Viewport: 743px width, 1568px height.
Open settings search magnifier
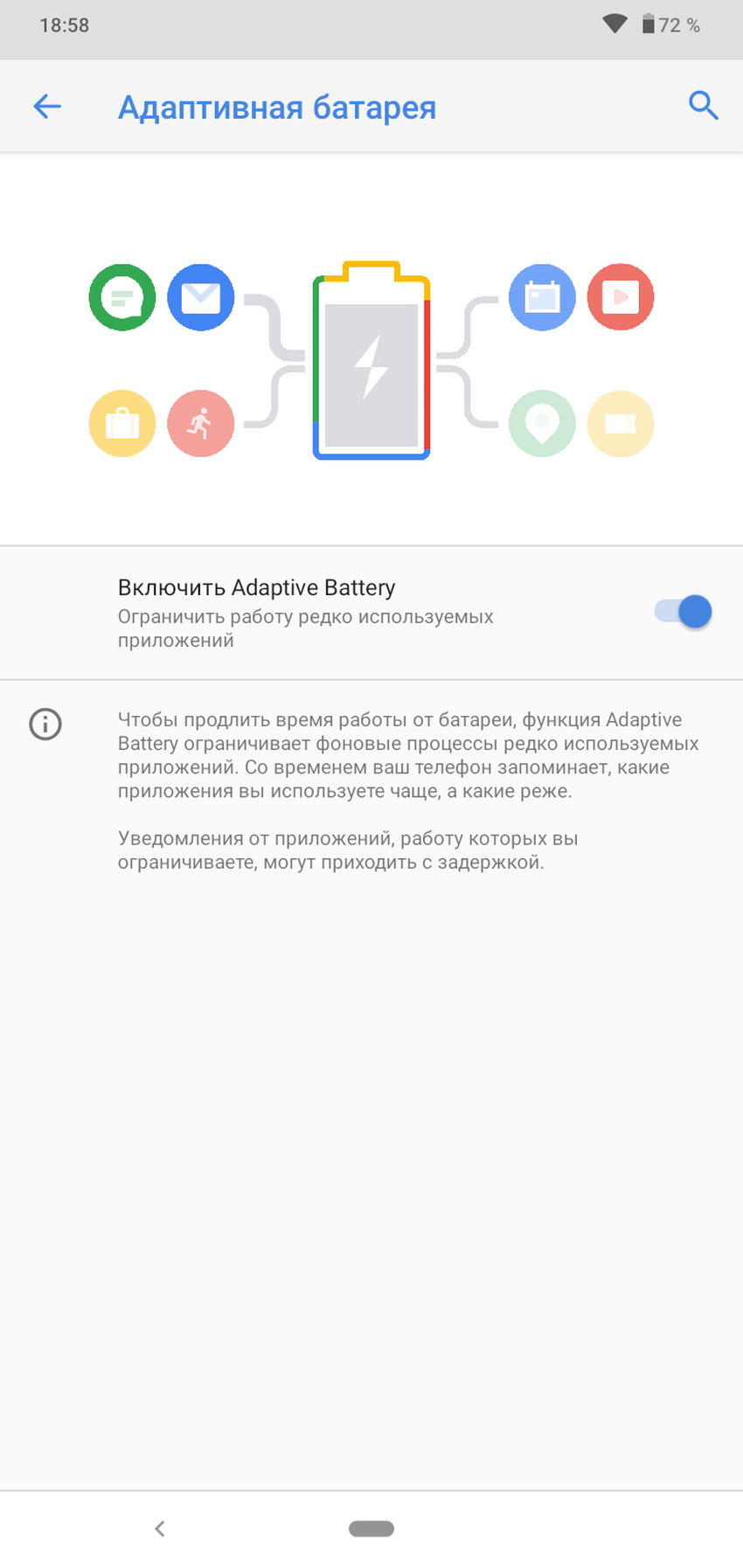tap(703, 106)
